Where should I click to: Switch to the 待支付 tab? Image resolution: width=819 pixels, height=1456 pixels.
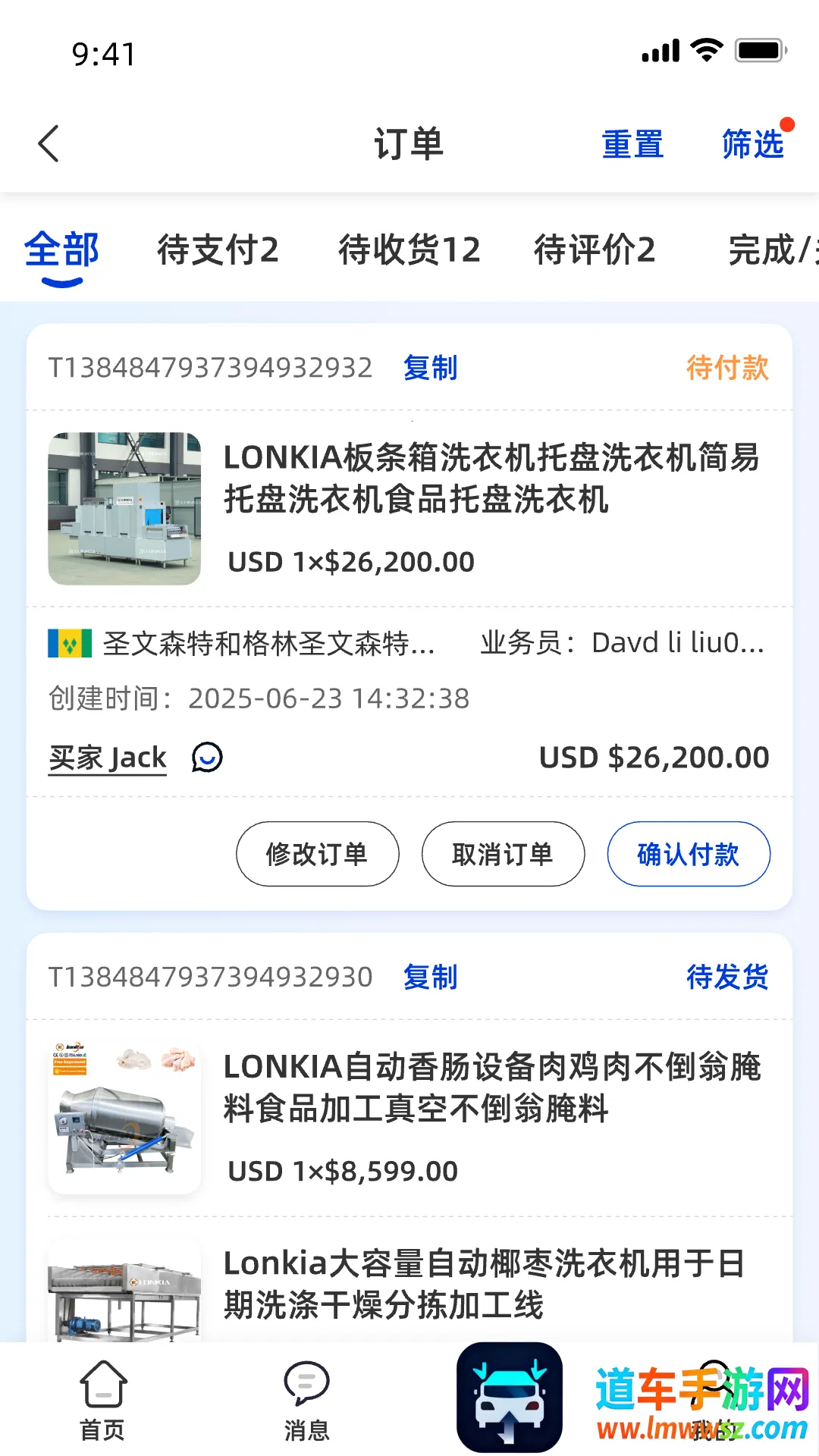218,250
